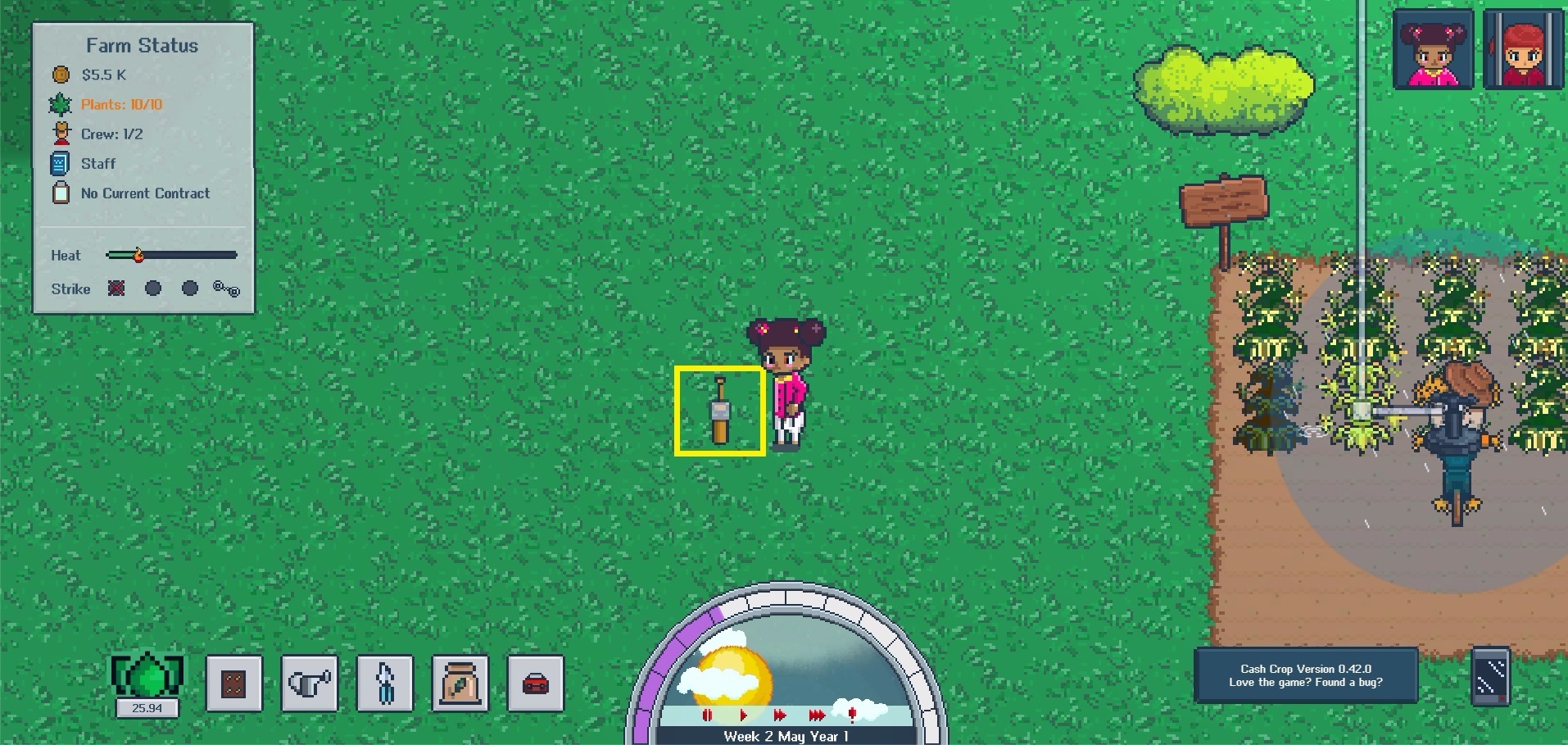This screenshot has height=745, width=1568.
Task: Open the red toolbox
Action: click(535, 683)
